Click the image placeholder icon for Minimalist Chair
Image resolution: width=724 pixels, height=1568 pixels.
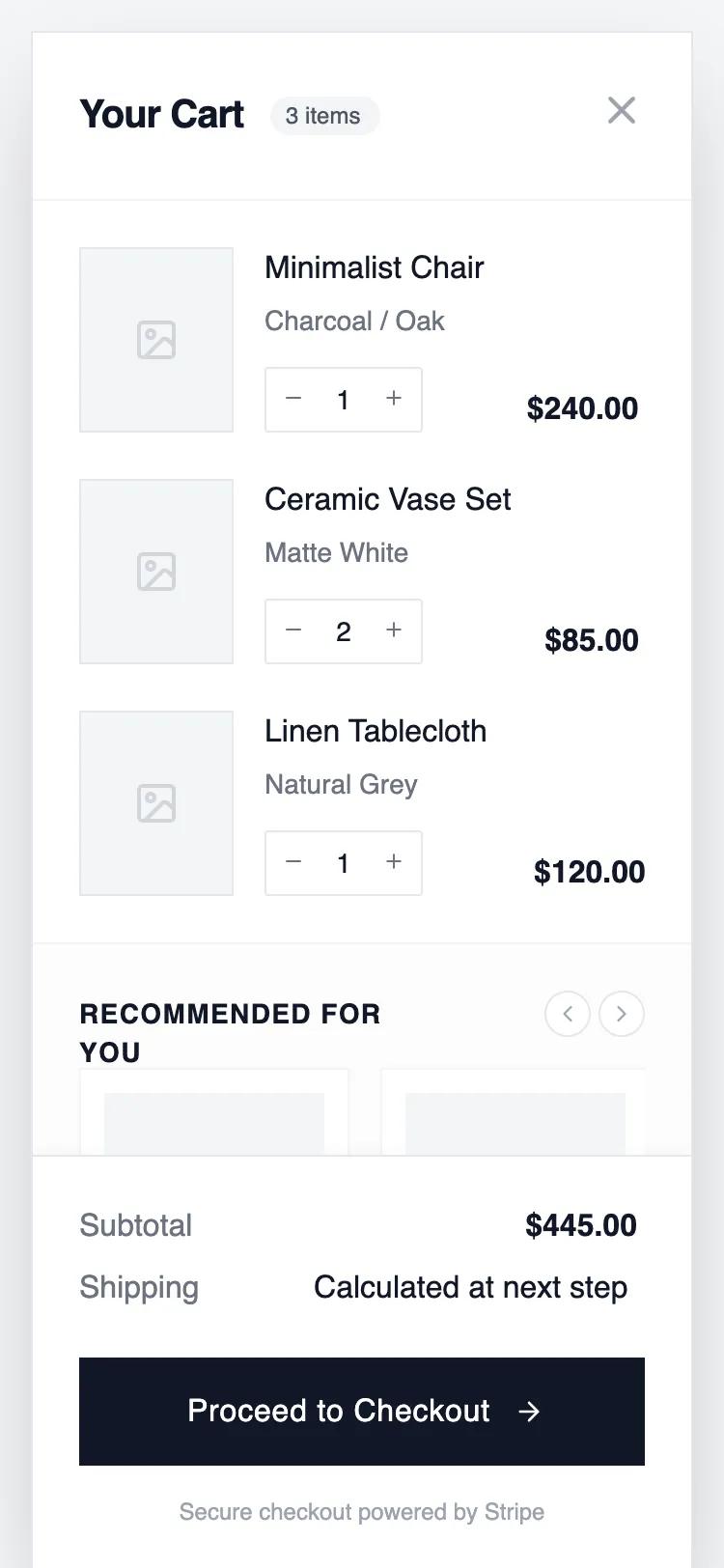point(156,339)
